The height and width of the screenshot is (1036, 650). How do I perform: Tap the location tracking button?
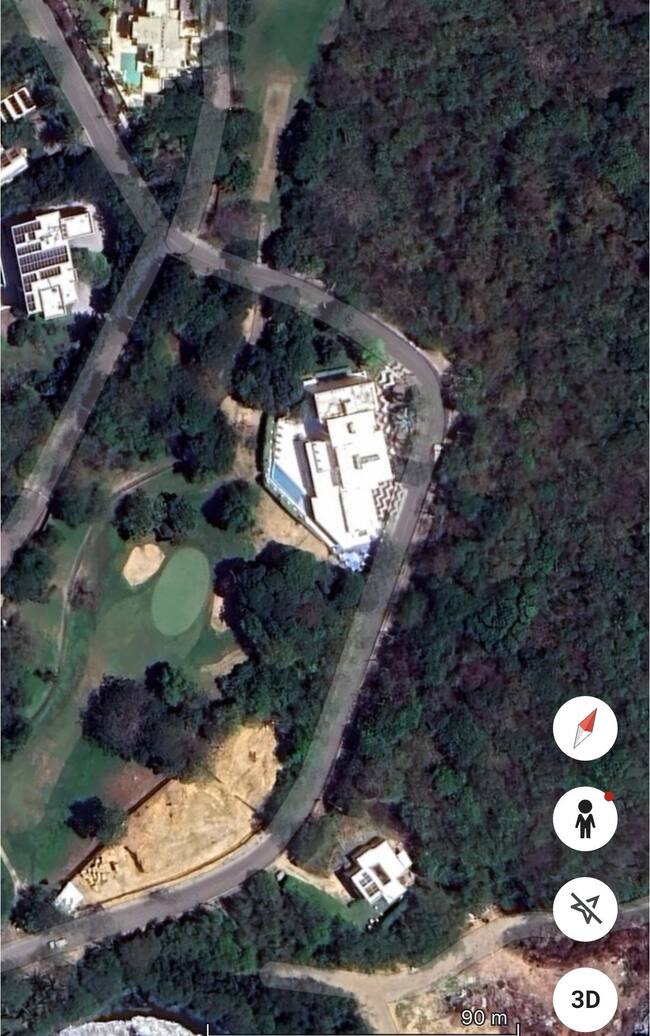click(585, 909)
